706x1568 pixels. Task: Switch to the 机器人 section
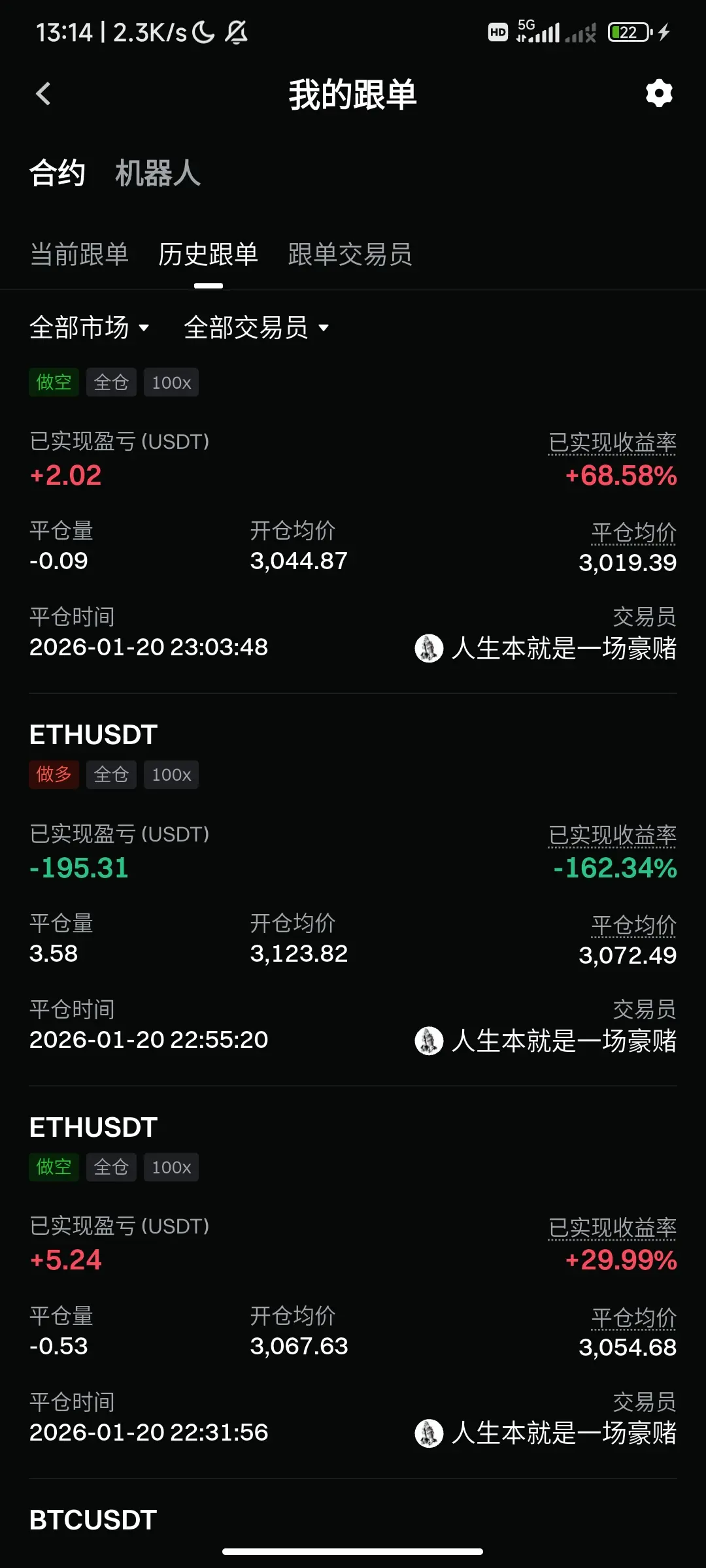pyautogui.click(x=158, y=174)
